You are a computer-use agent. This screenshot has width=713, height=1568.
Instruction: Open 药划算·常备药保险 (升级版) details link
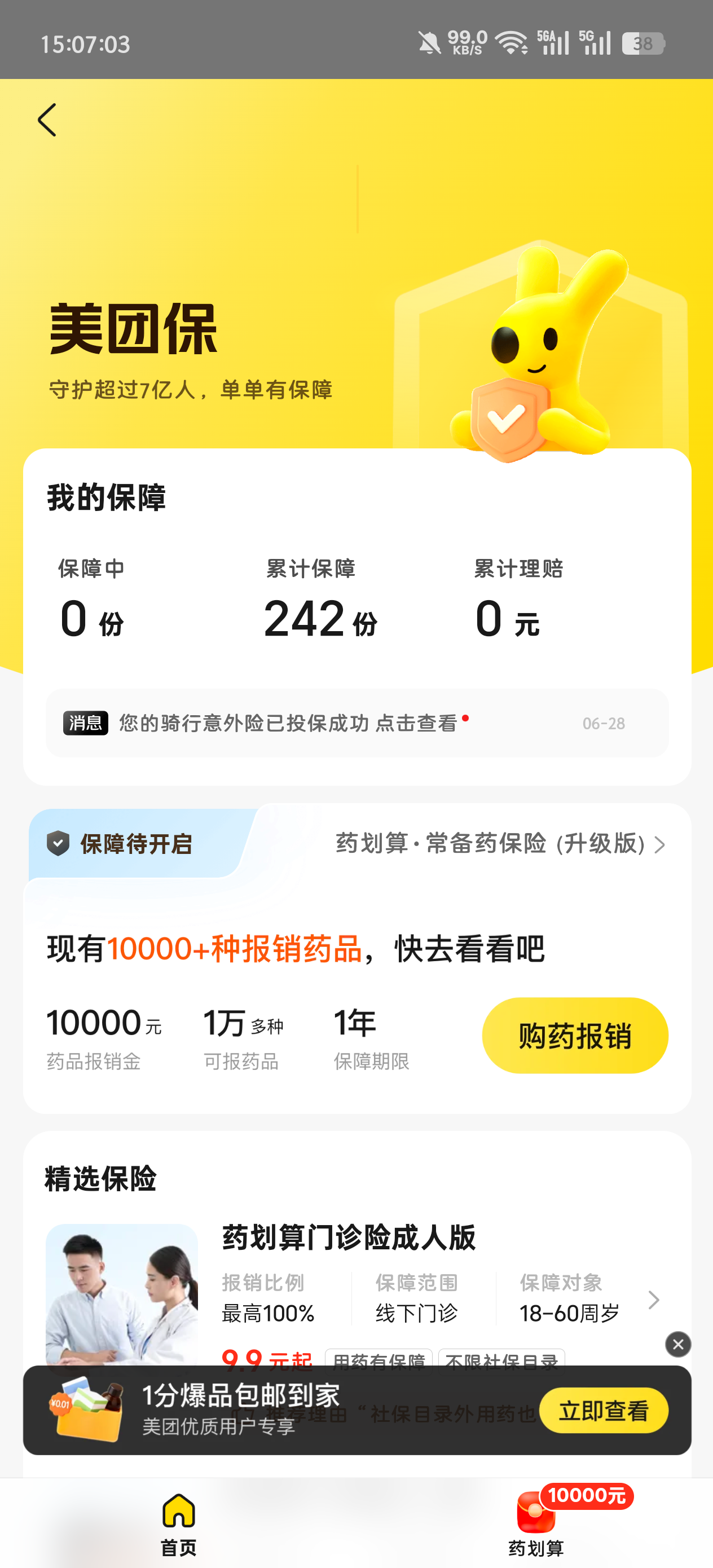pos(499,844)
